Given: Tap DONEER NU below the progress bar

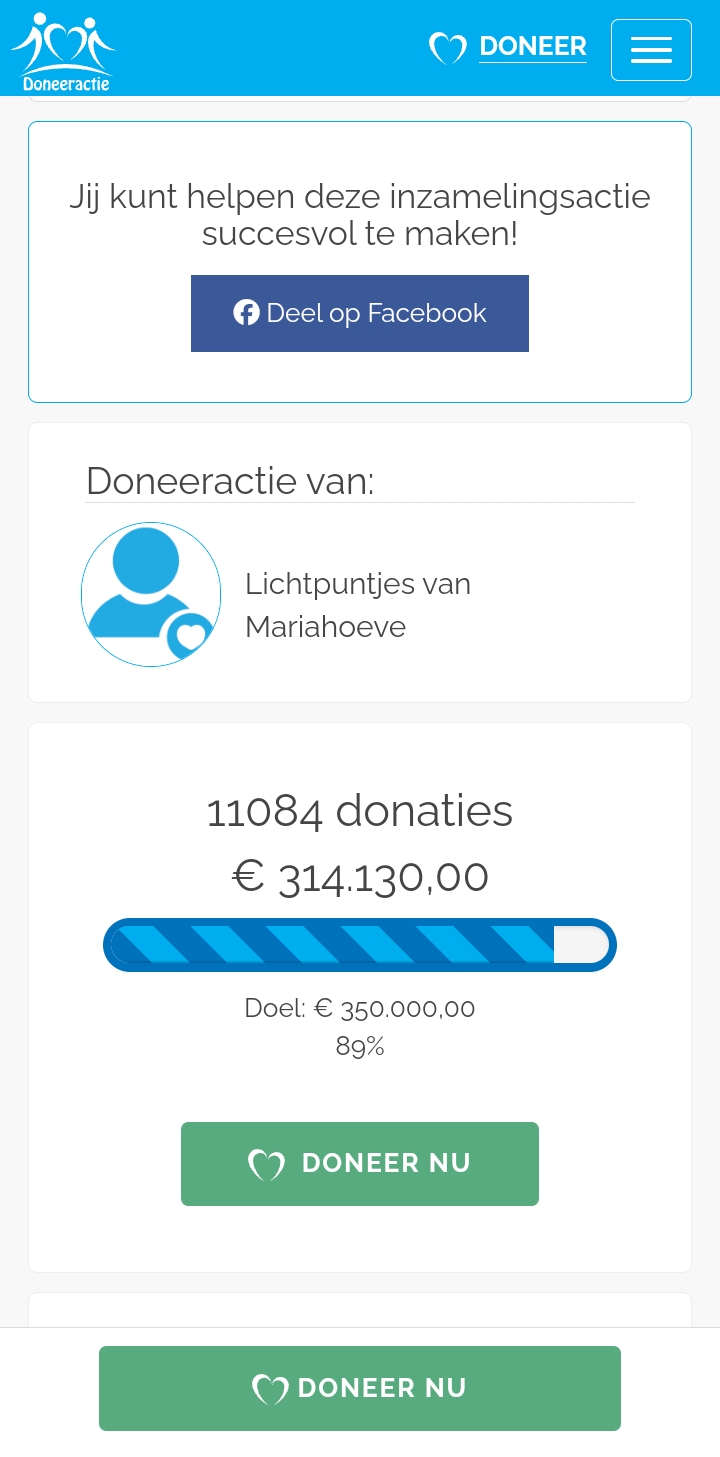Looking at the screenshot, I should [360, 1164].
